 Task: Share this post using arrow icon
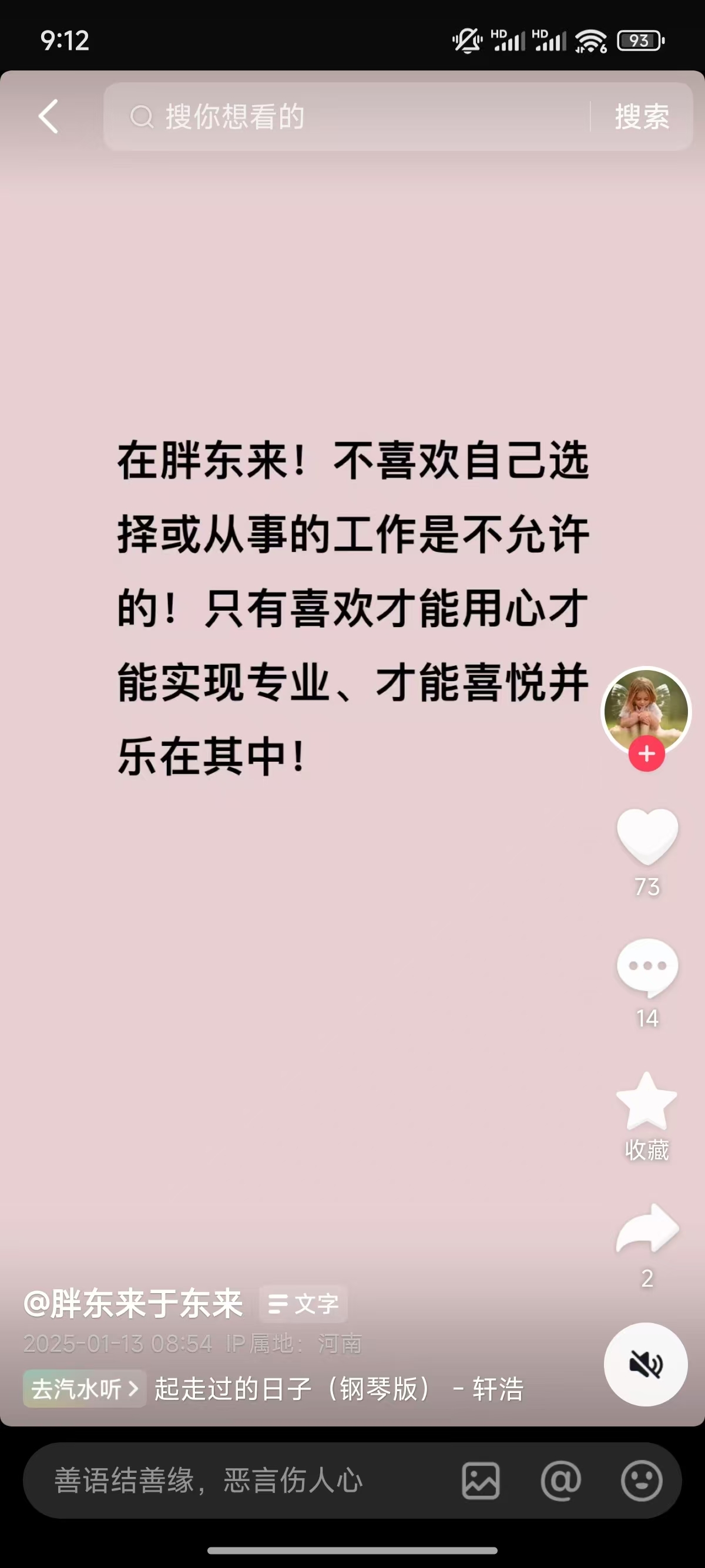[x=647, y=1230]
